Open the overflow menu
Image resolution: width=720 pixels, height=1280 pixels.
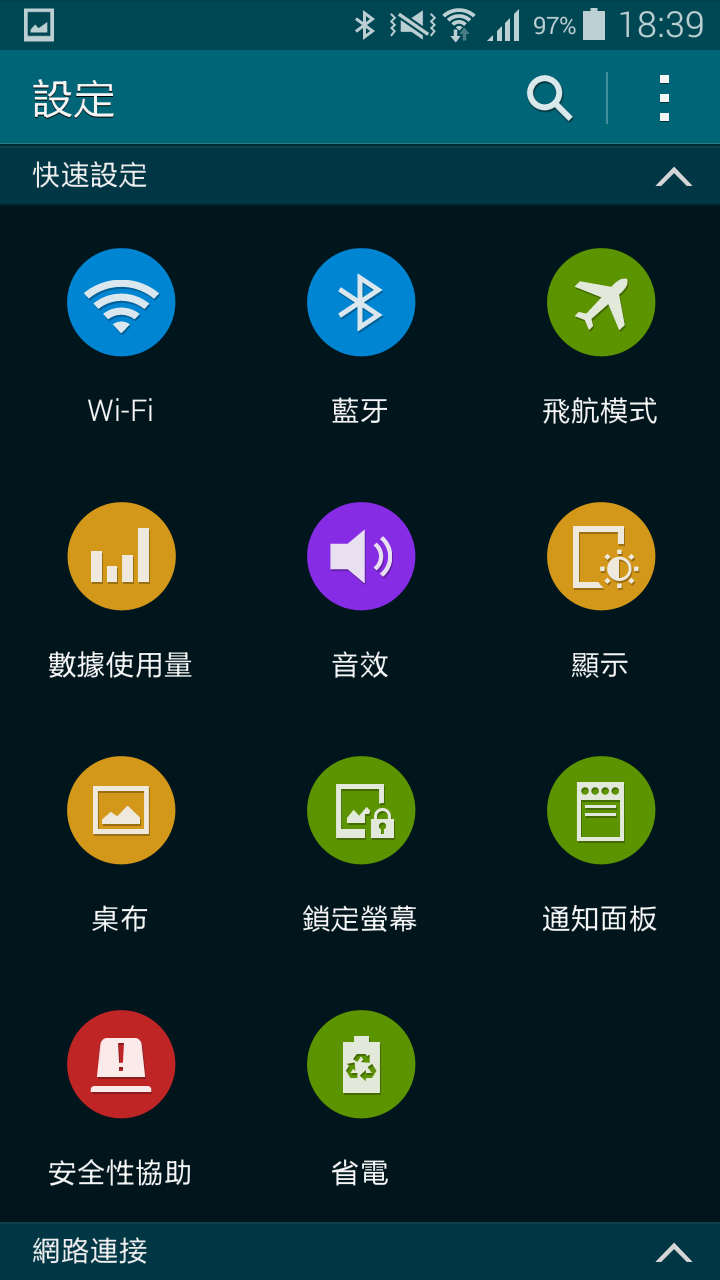click(x=664, y=98)
